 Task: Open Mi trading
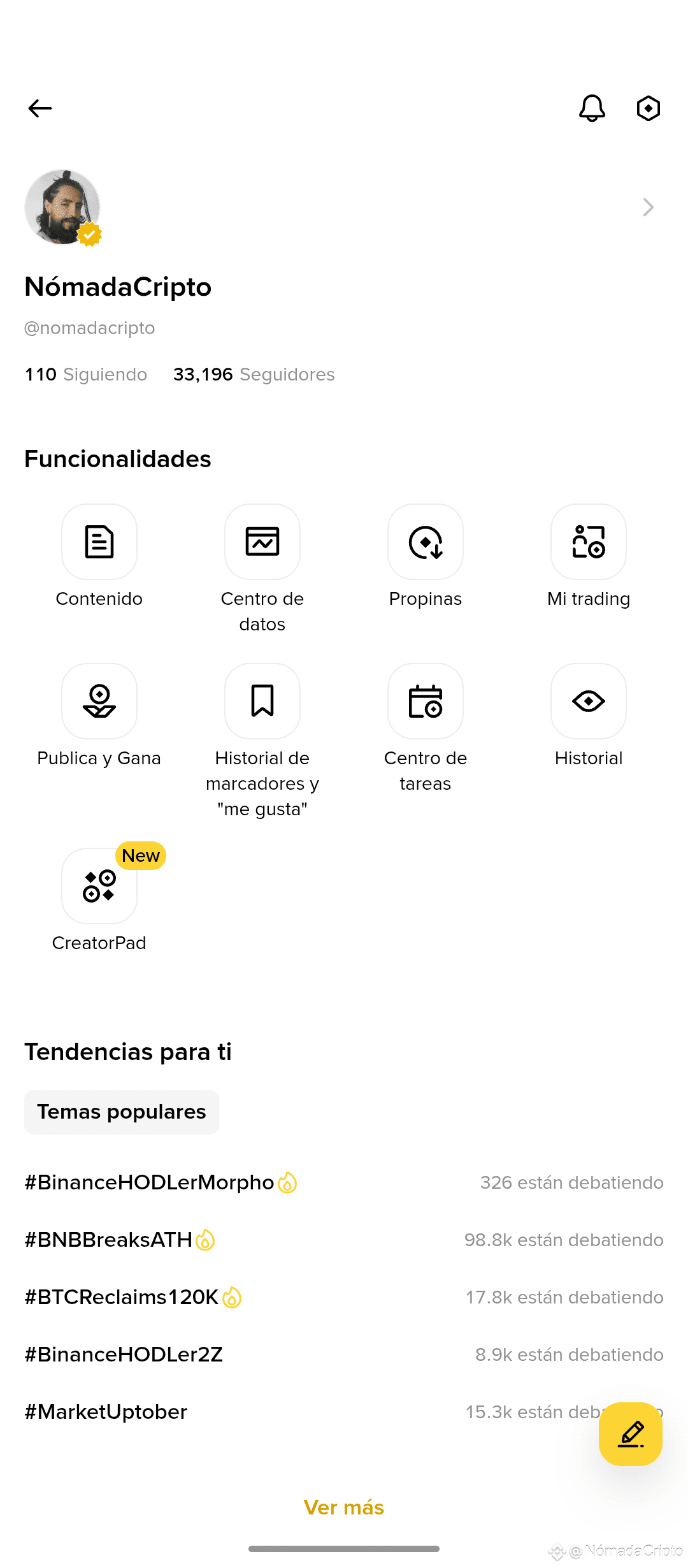pos(589,542)
